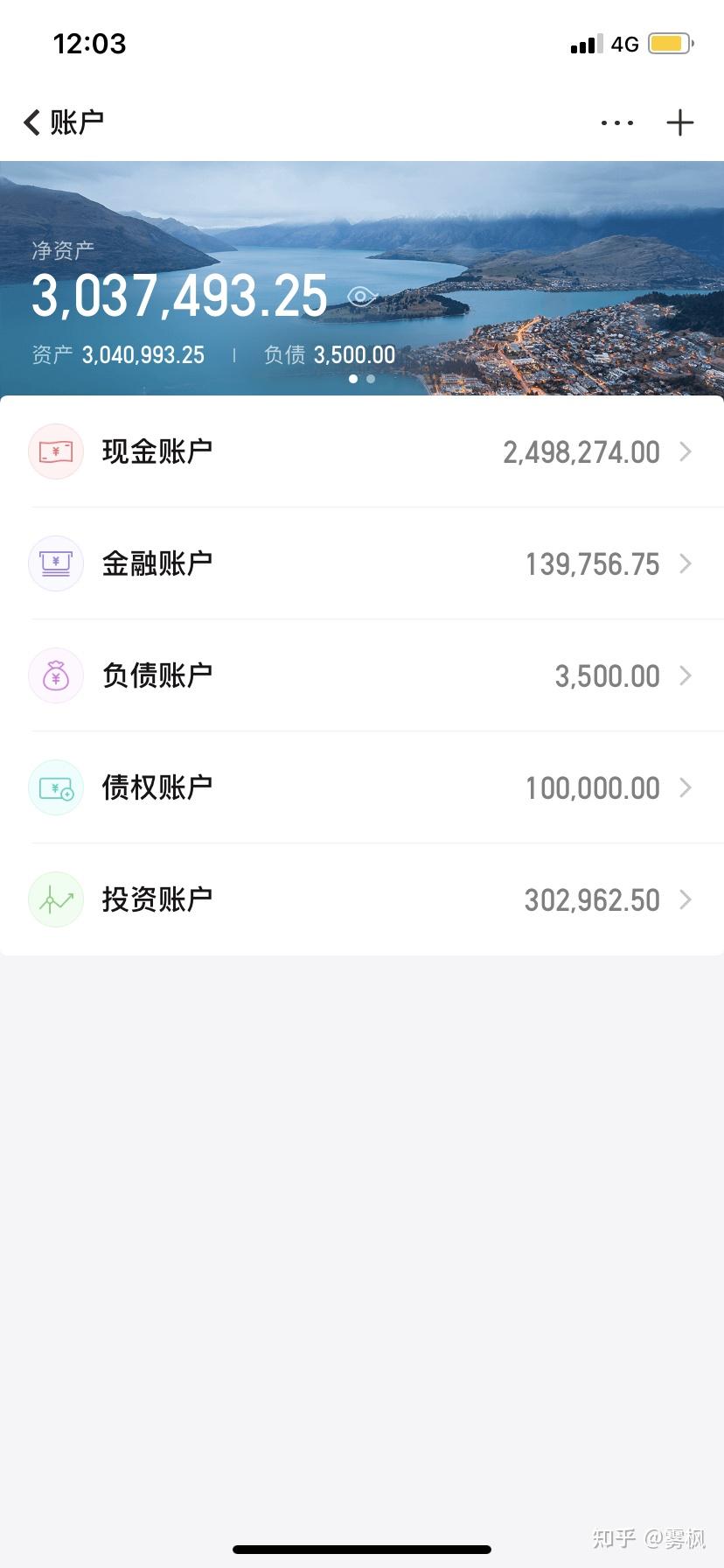Expand the 投资账户 row chevron

[686, 899]
